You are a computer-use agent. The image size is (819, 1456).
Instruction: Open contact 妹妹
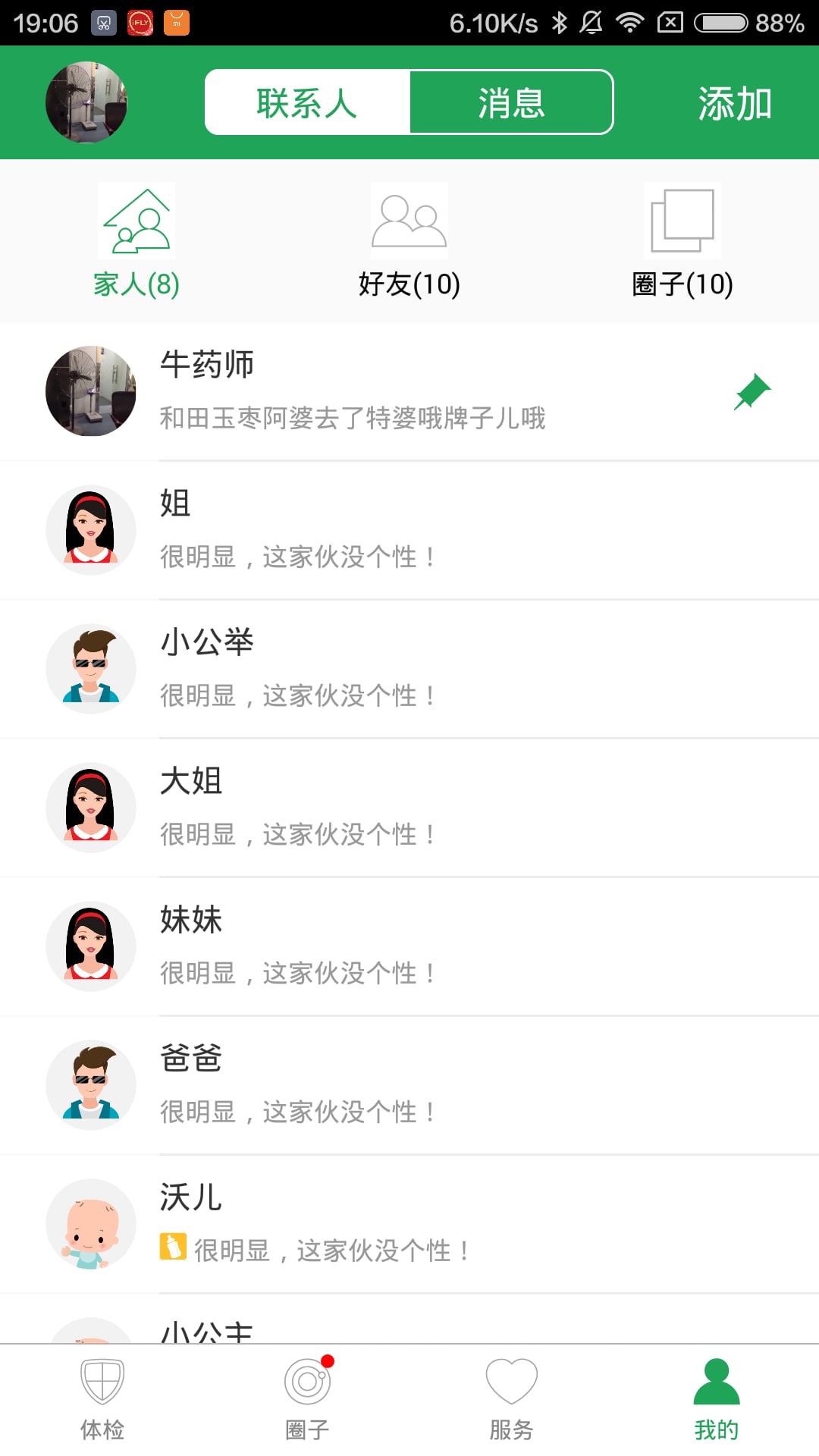[409, 946]
